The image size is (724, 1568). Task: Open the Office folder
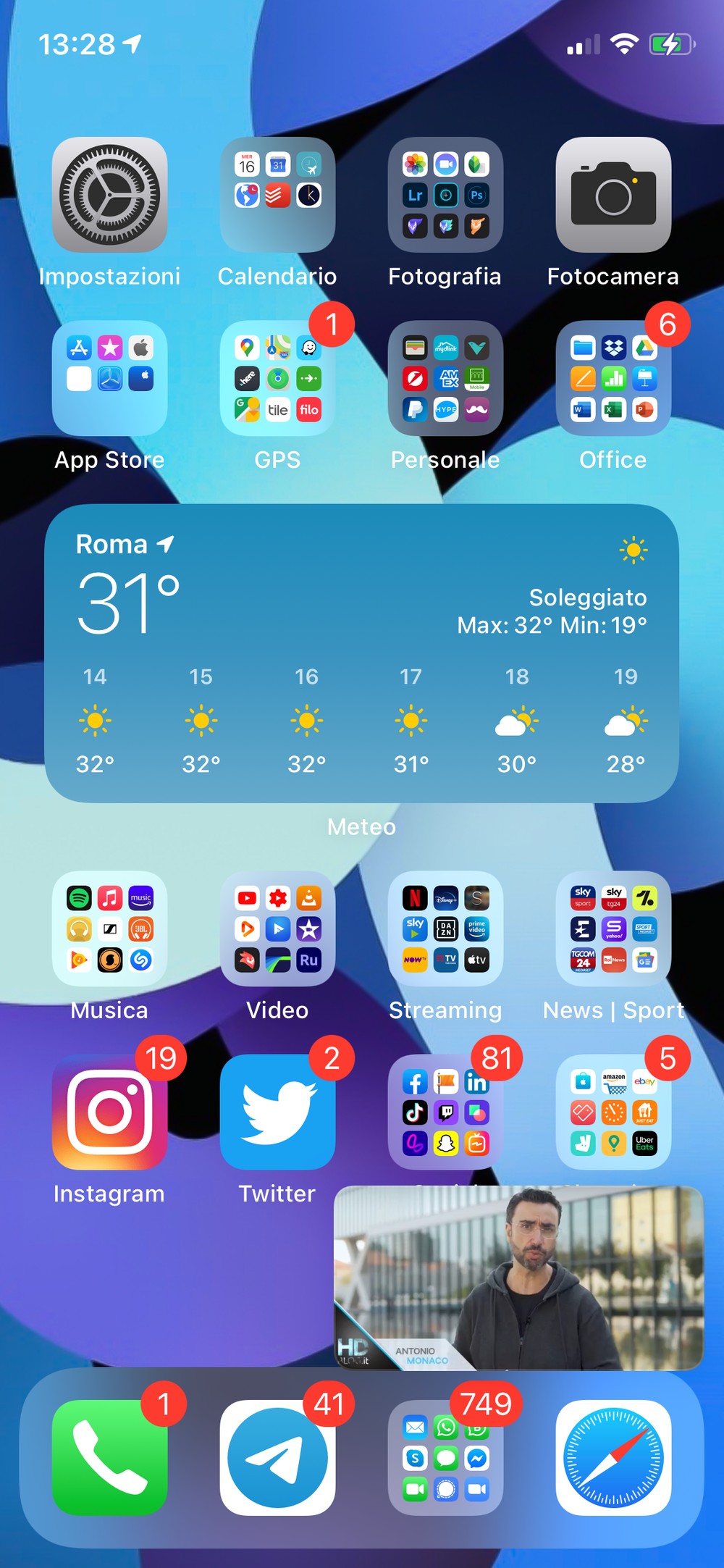pyautogui.click(x=613, y=378)
